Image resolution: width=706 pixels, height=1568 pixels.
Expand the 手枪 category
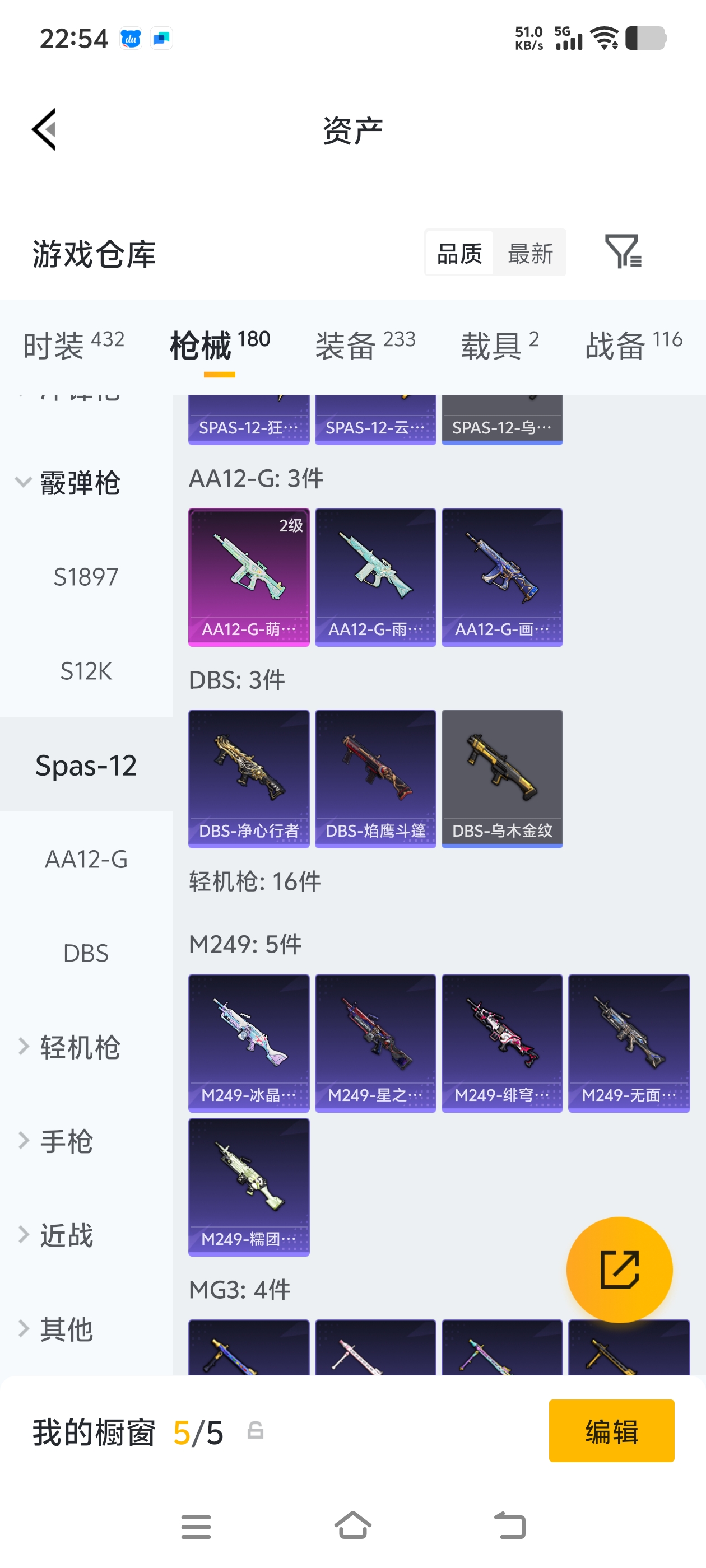[x=66, y=1141]
